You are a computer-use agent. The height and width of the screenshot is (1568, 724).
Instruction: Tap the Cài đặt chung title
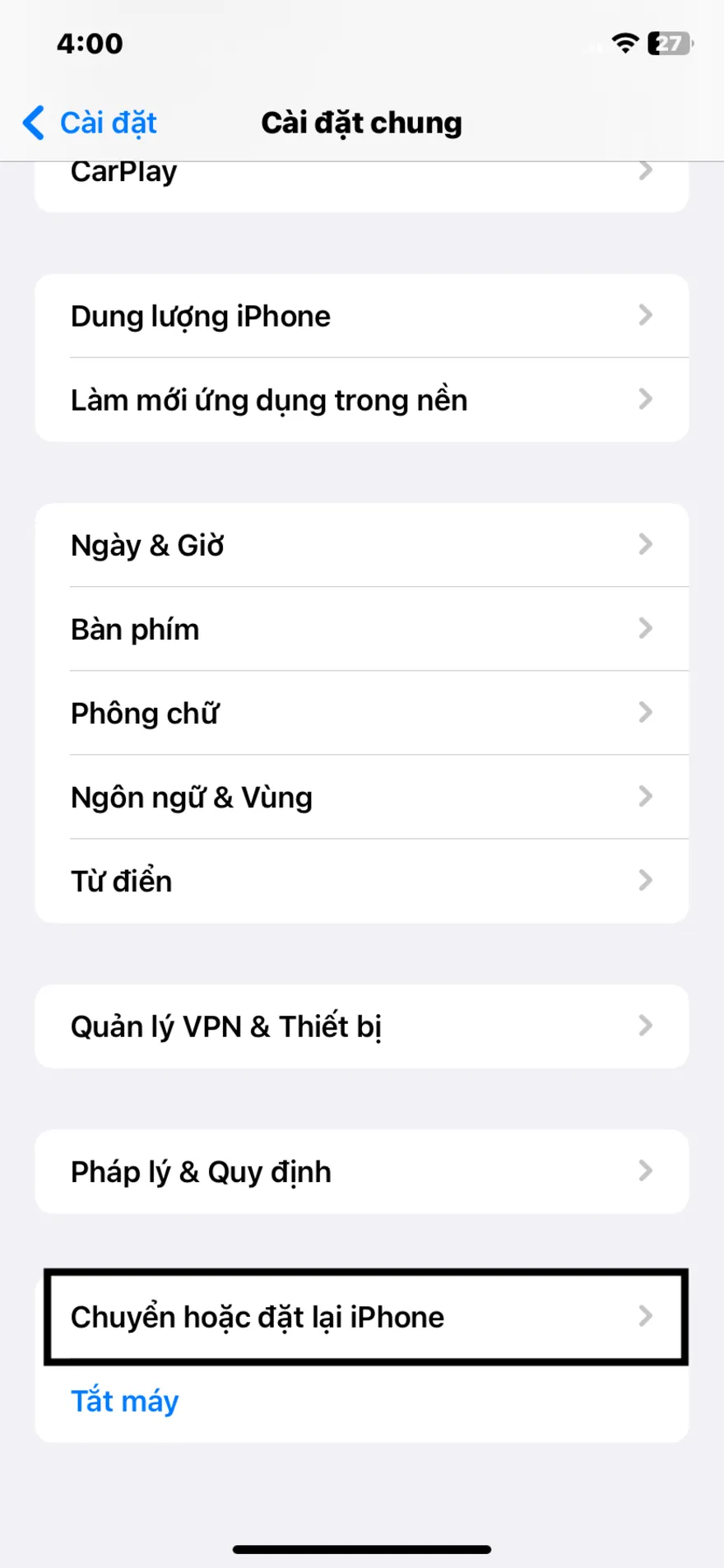coord(362,123)
